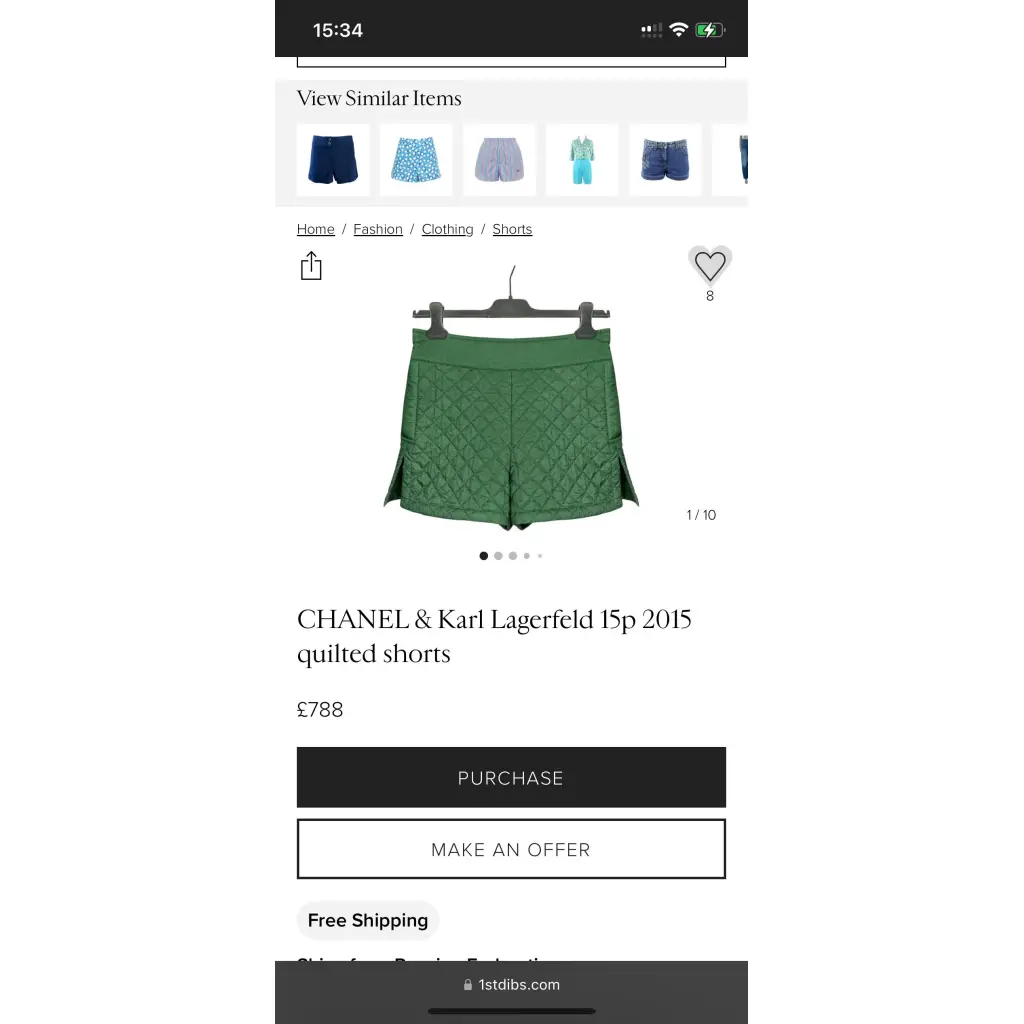Screen dimensions: 1024x1024
Task: Tap the 1stdibs.com address bar
Action: click(511, 985)
